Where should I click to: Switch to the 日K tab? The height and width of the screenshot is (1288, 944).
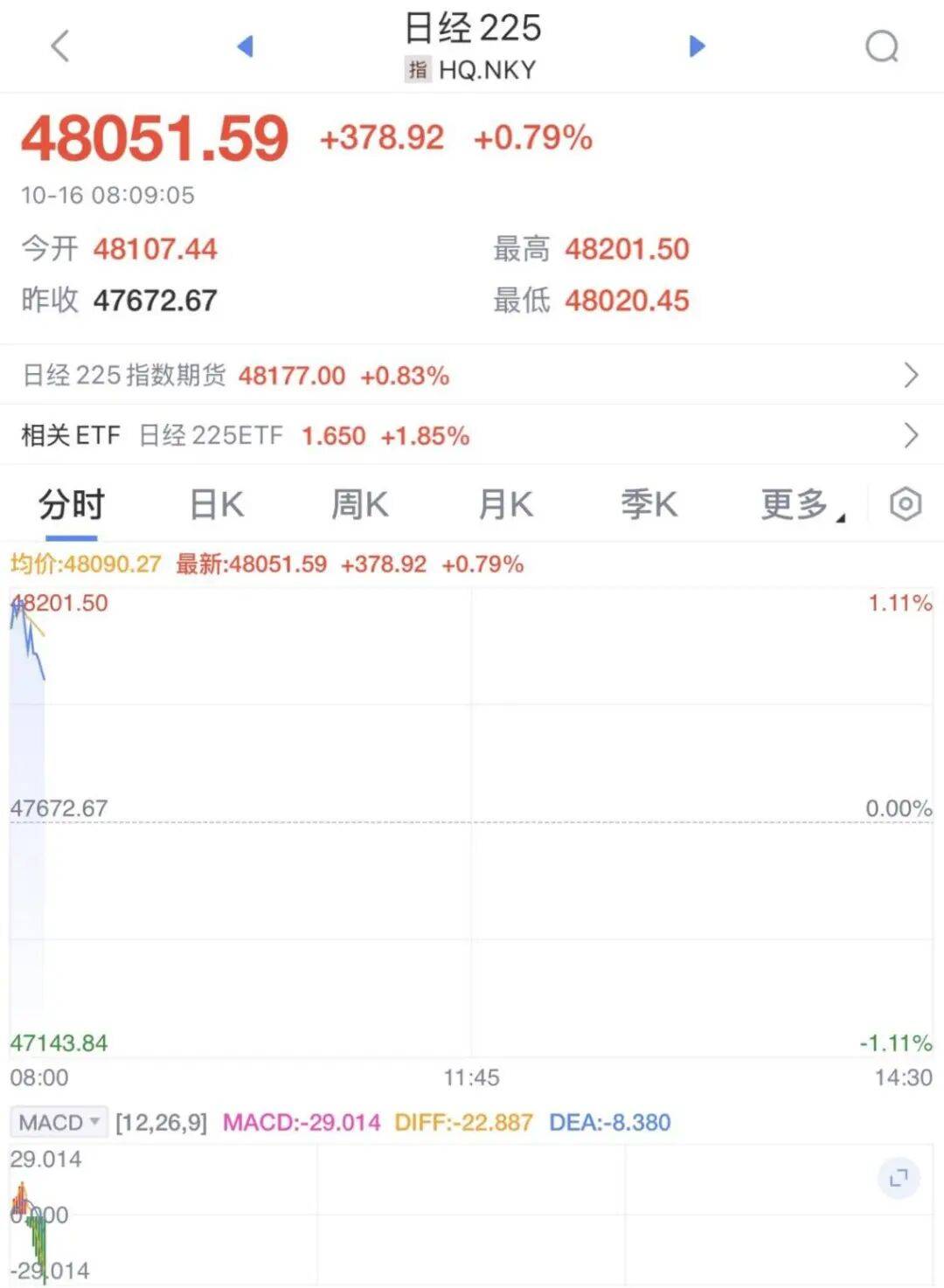coord(217,505)
